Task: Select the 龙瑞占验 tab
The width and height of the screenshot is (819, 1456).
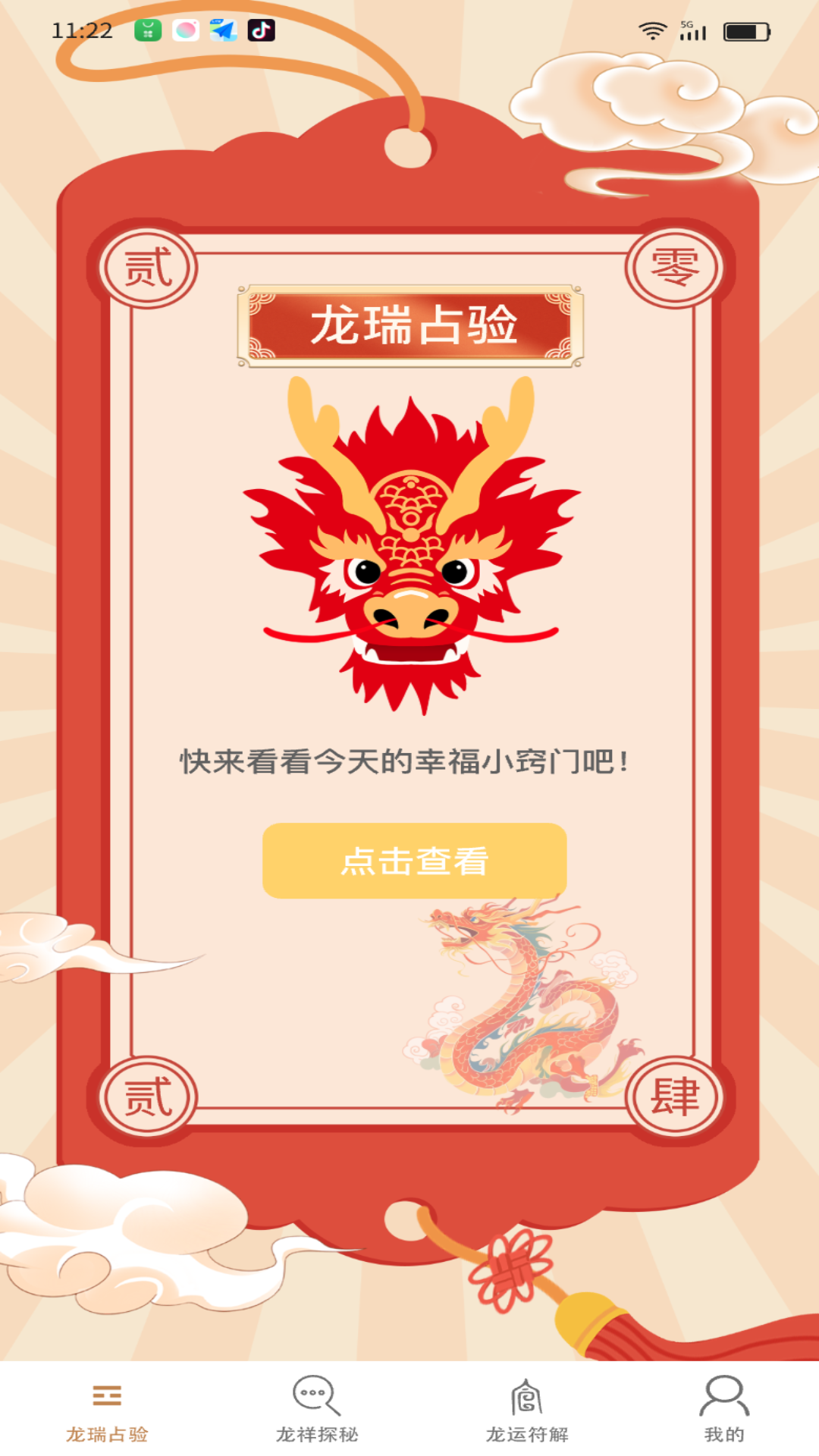Action: coord(107,1410)
